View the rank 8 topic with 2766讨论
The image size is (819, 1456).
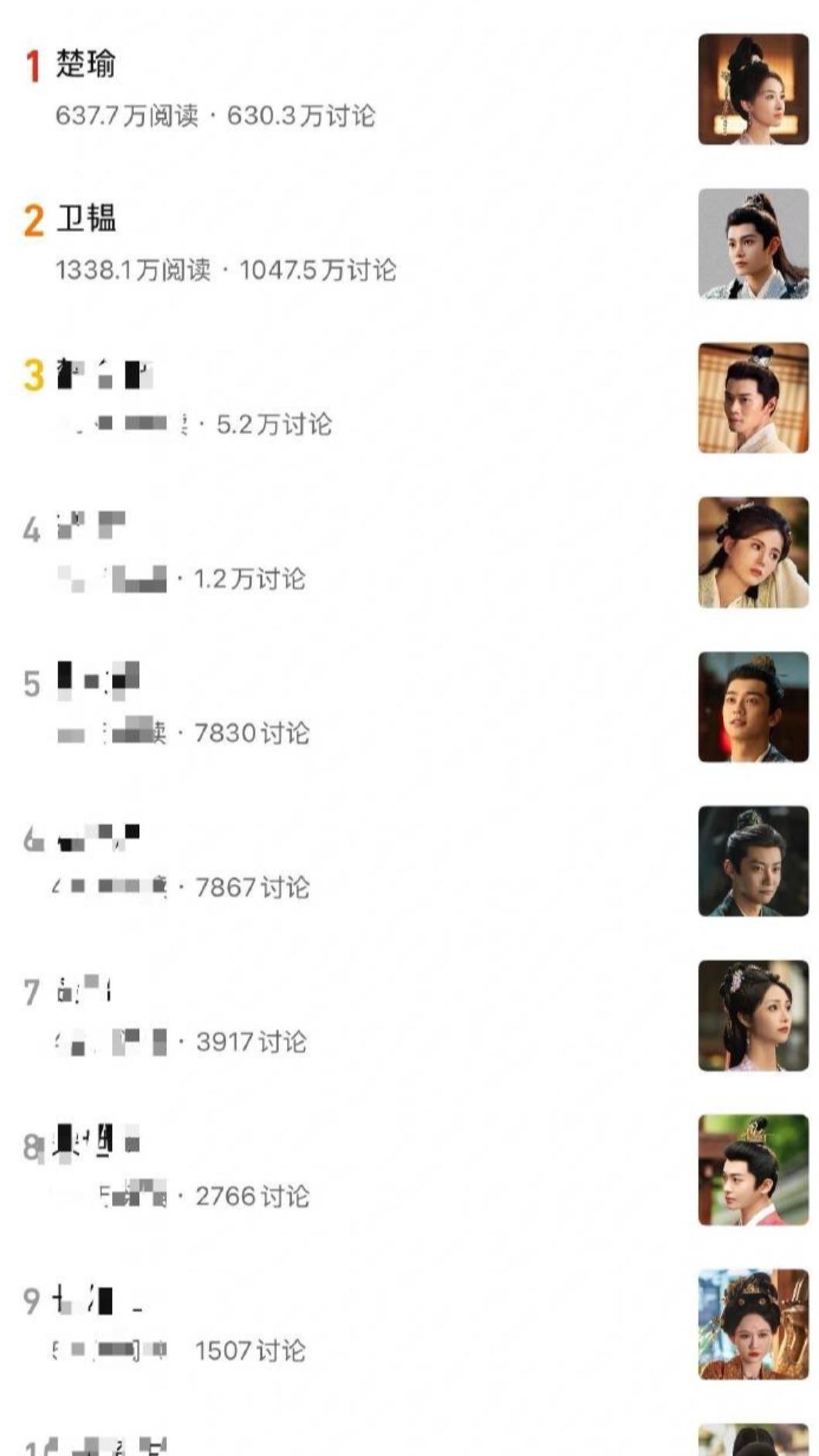(409, 1170)
